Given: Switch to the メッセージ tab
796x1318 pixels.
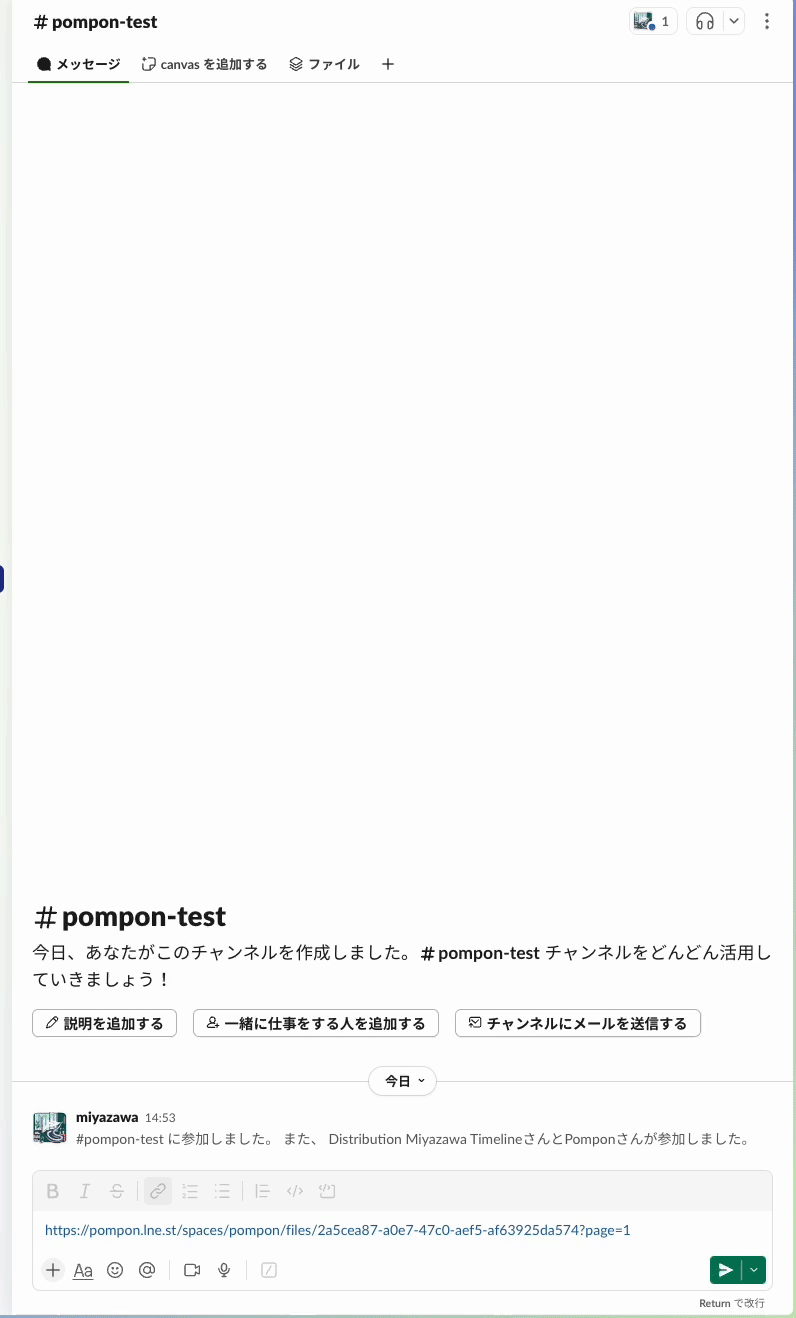Looking at the screenshot, I should click(79, 64).
